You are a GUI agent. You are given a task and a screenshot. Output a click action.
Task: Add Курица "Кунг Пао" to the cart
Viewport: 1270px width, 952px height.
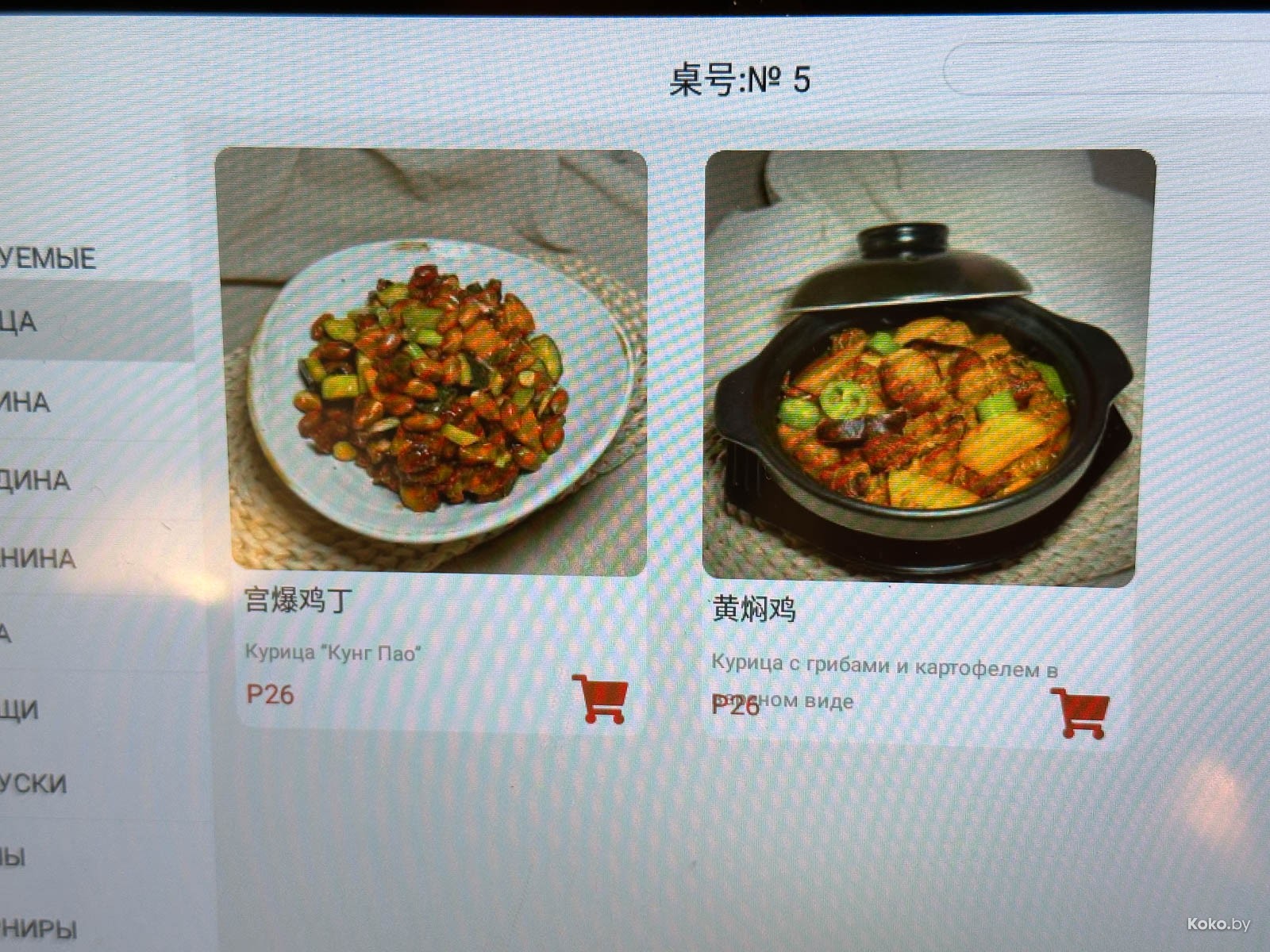point(600,698)
